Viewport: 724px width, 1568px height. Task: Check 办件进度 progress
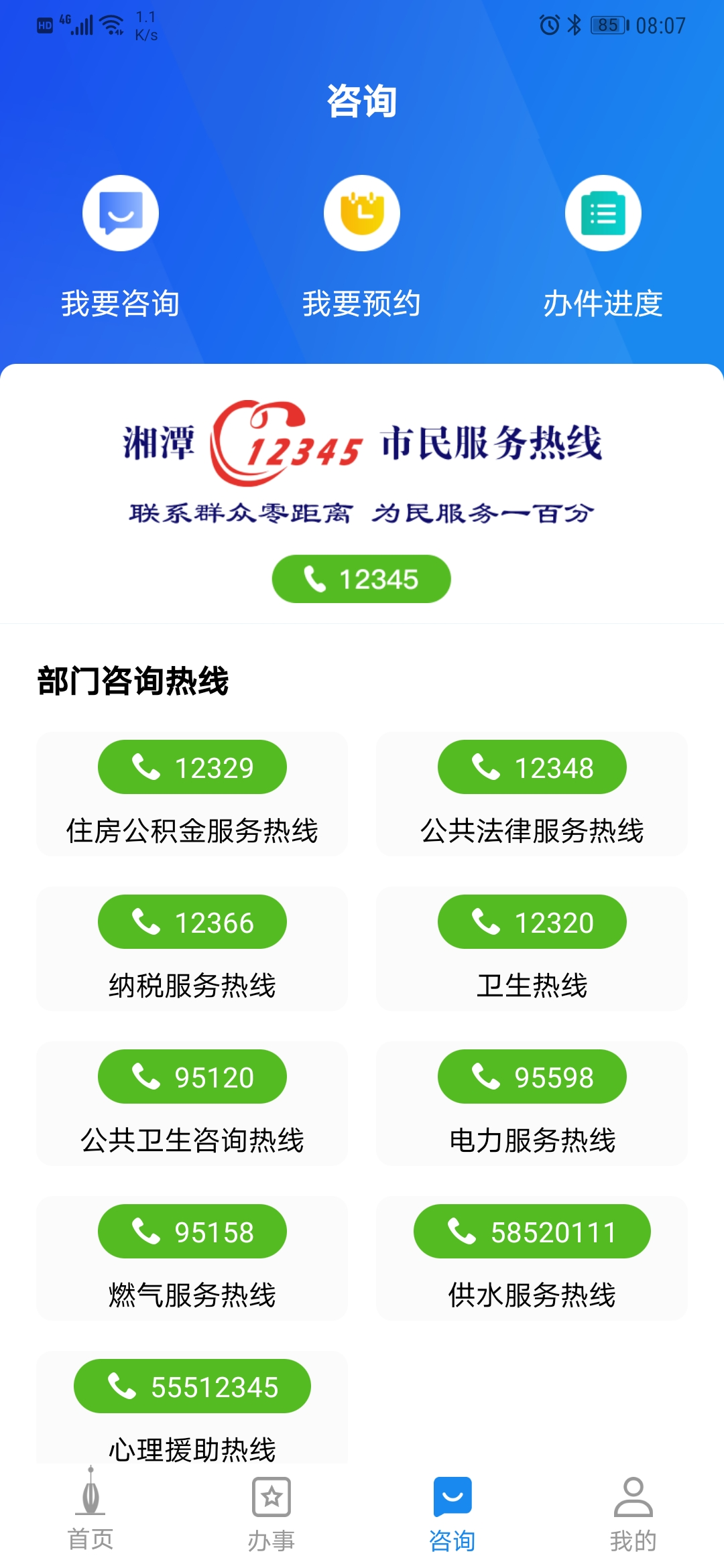pyautogui.click(x=603, y=246)
